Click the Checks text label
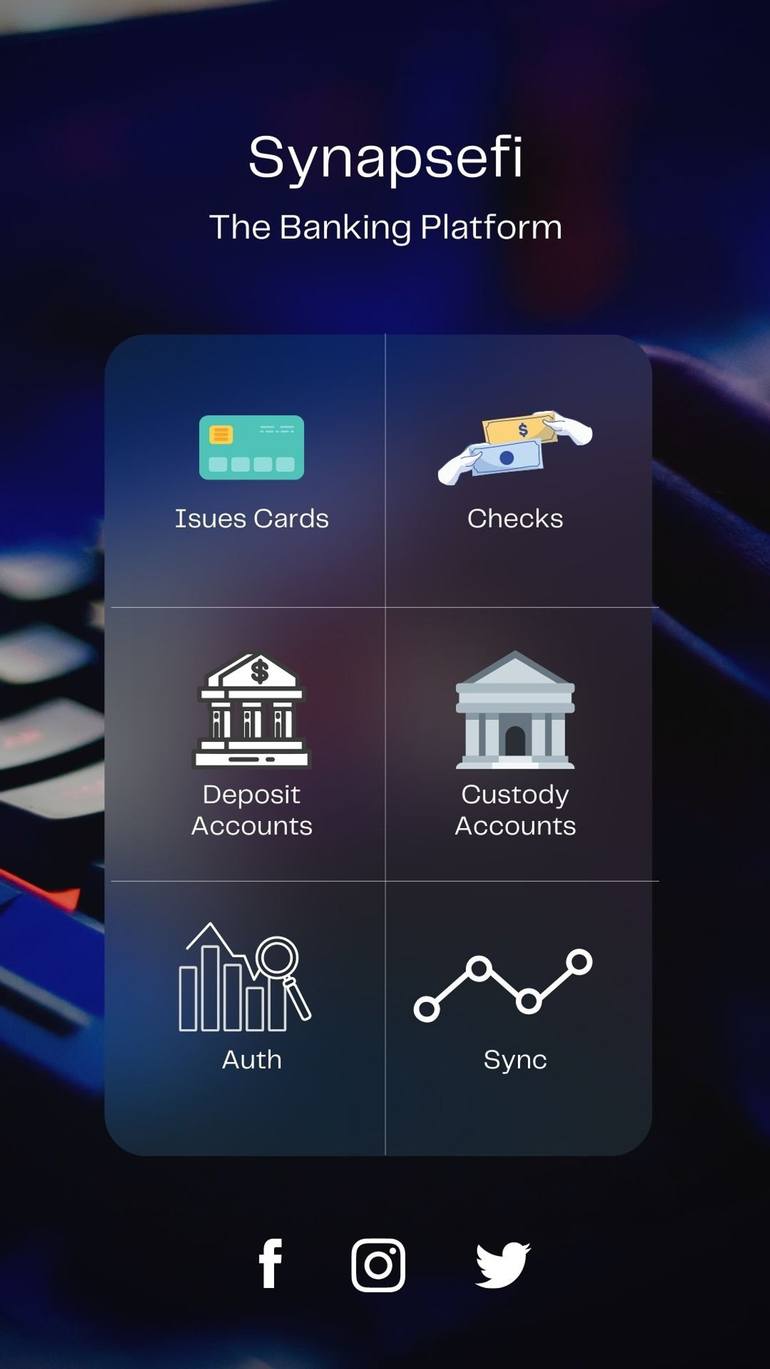Screen dimensions: 770x1369 tap(514, 518)
